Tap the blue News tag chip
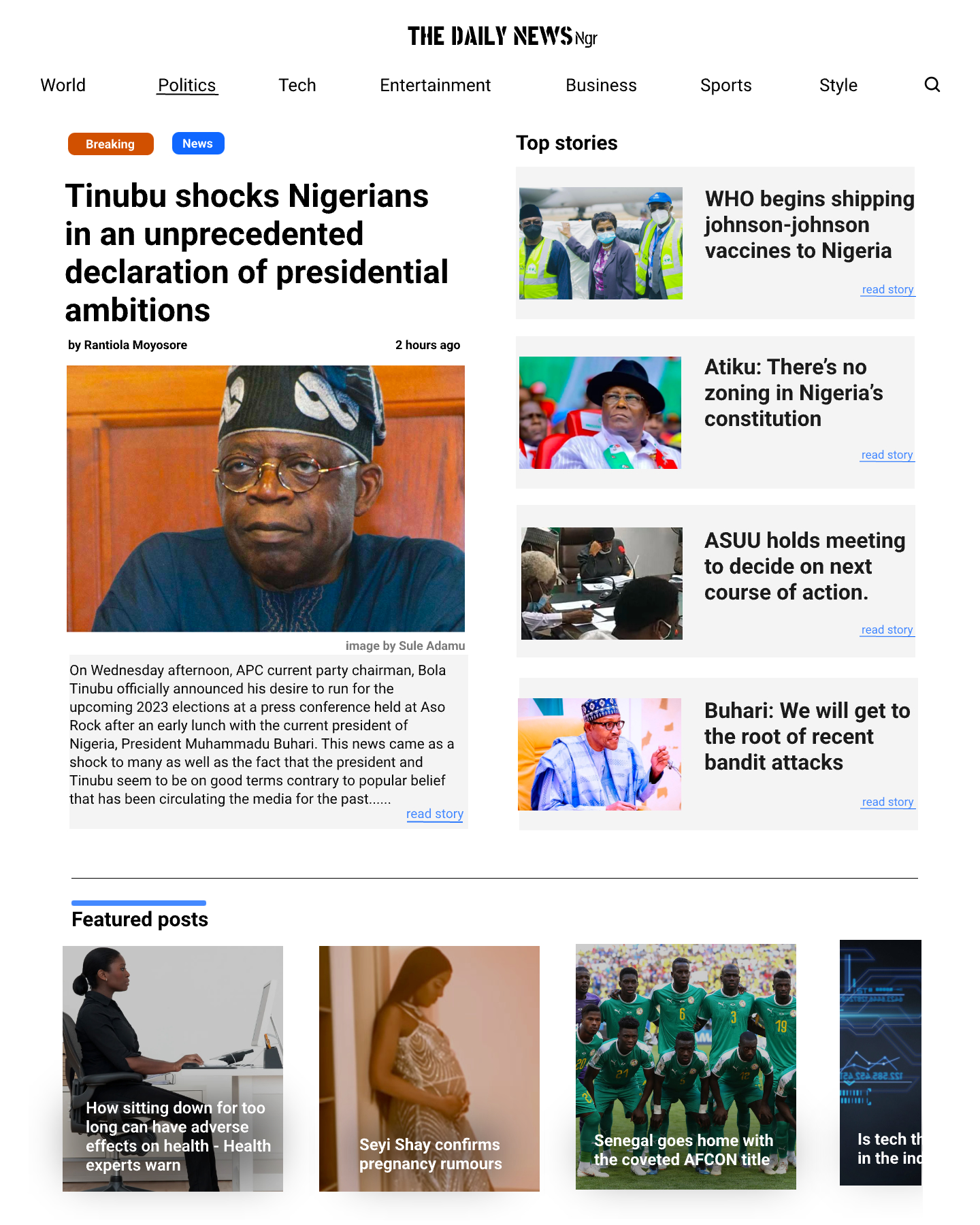The width and height of the screenshot is (980, 1225). point(197,144)
